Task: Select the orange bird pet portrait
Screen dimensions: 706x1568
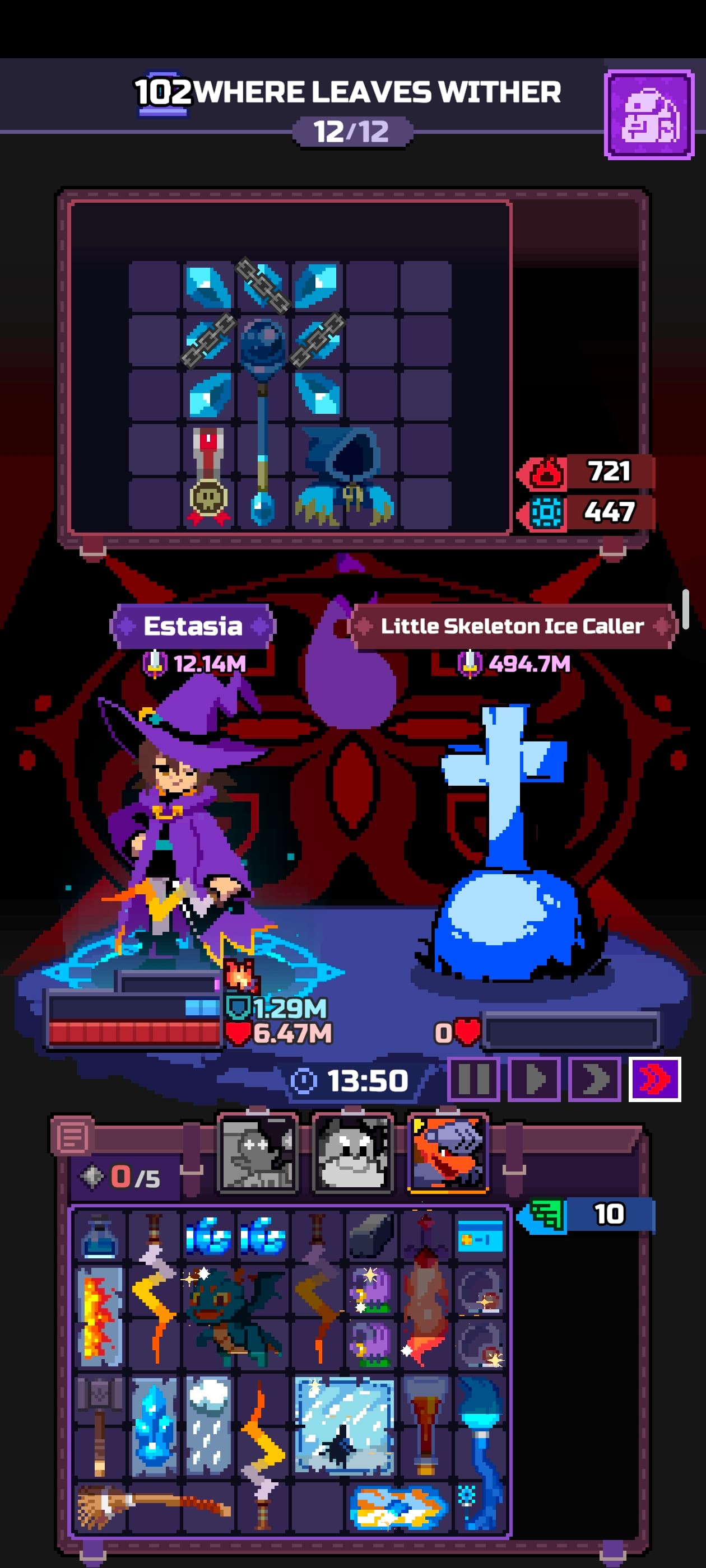Action: coord(448,1152)
